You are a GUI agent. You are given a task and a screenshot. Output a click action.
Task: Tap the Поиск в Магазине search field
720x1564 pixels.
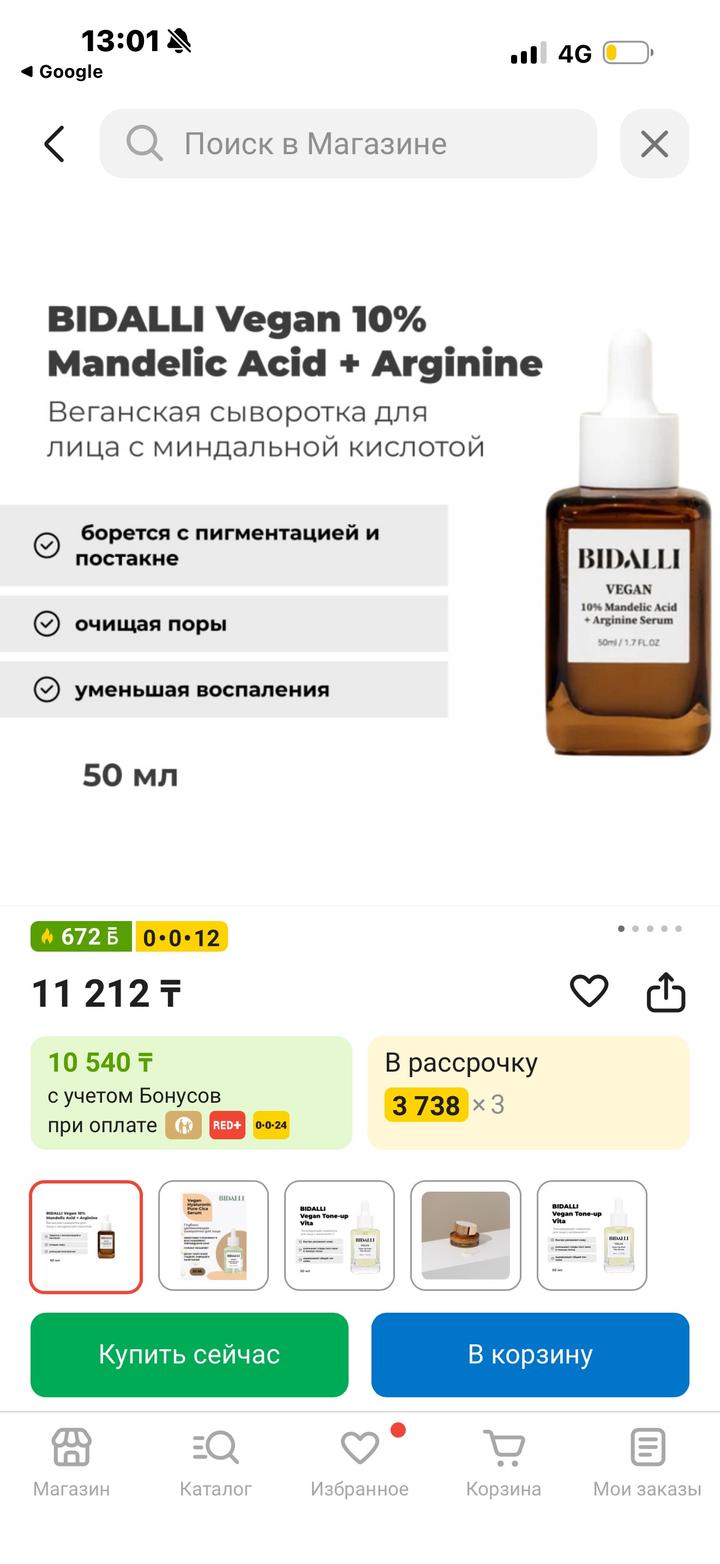[x=348, y=144]
